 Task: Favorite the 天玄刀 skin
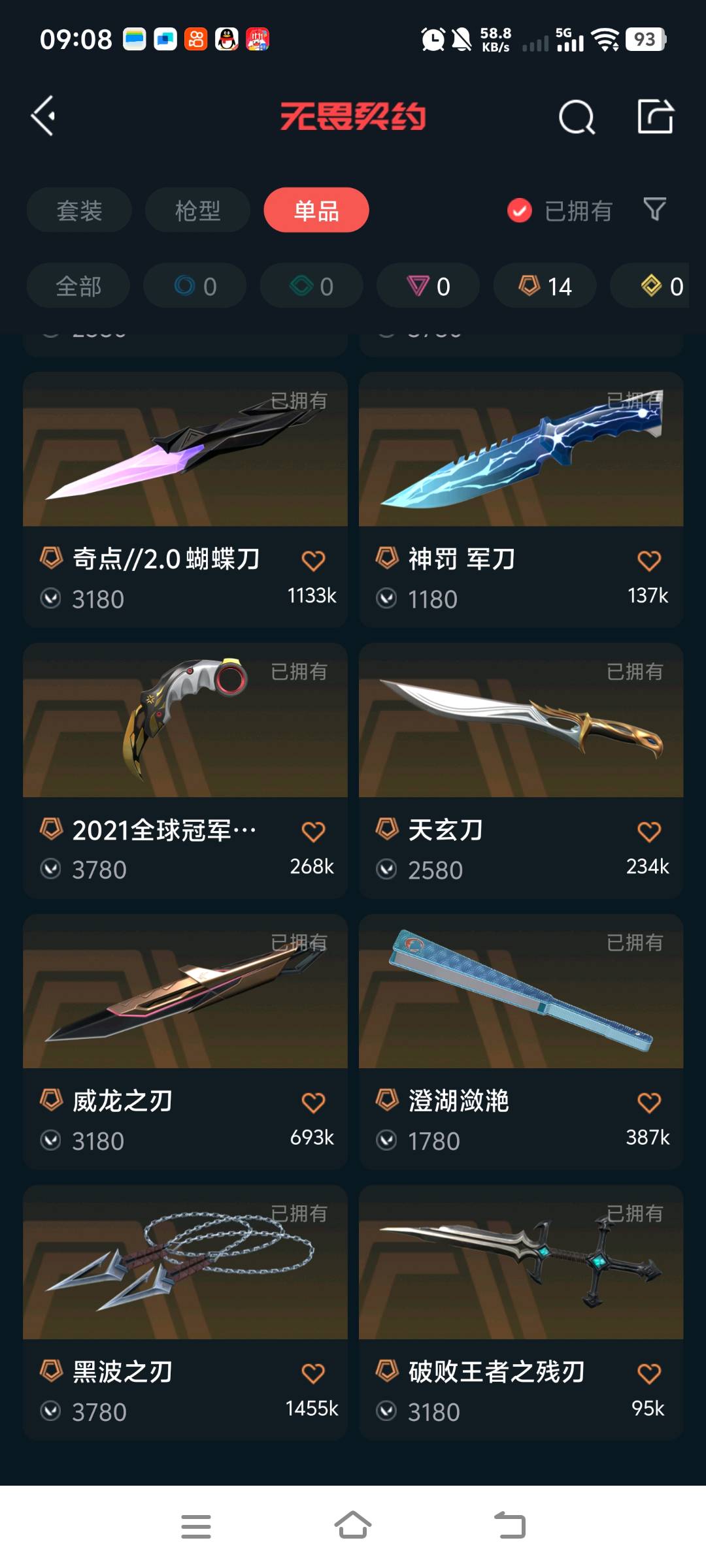pos(648,832)
